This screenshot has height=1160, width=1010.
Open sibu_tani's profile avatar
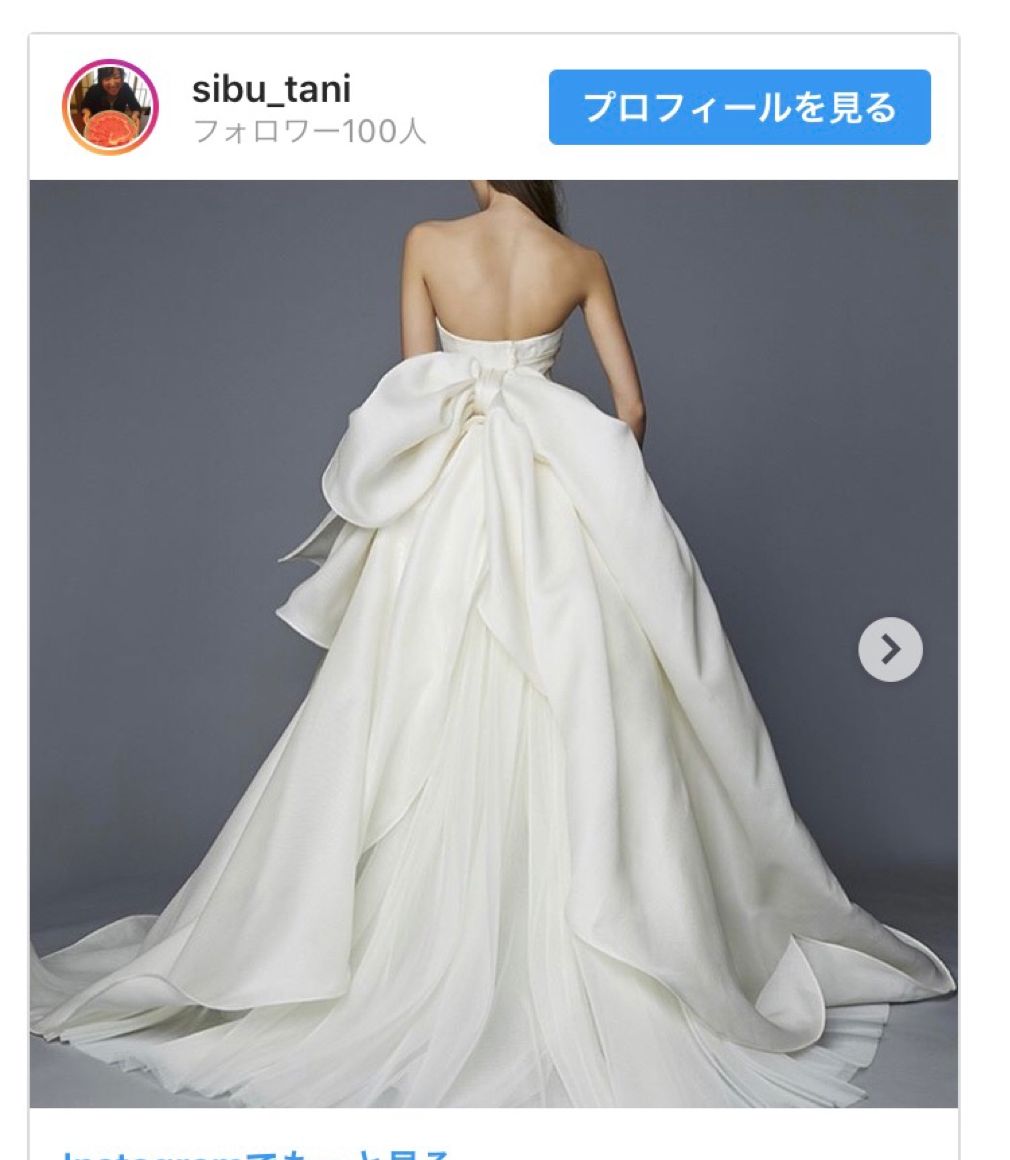(x=110, y=107)
